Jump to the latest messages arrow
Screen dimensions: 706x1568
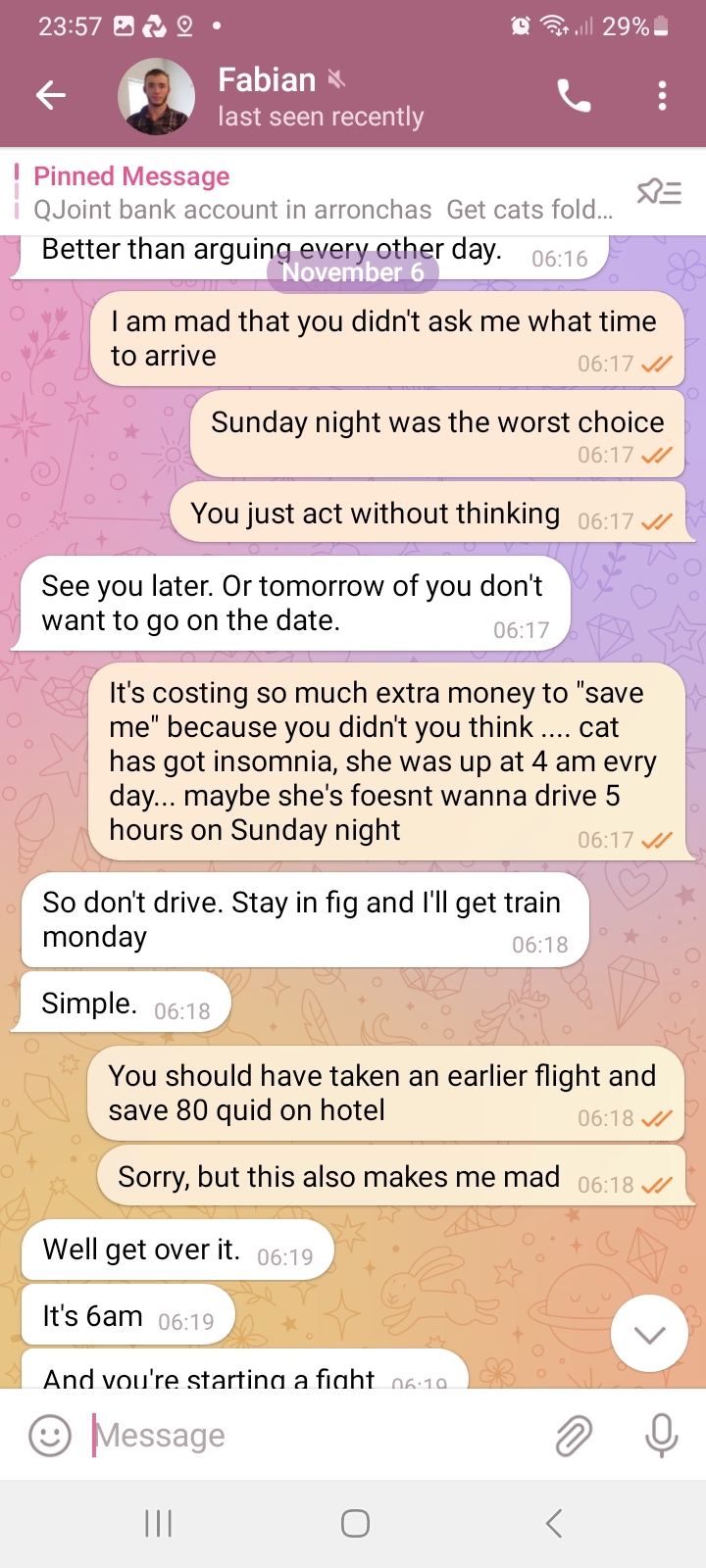[x=649, y=1334]
